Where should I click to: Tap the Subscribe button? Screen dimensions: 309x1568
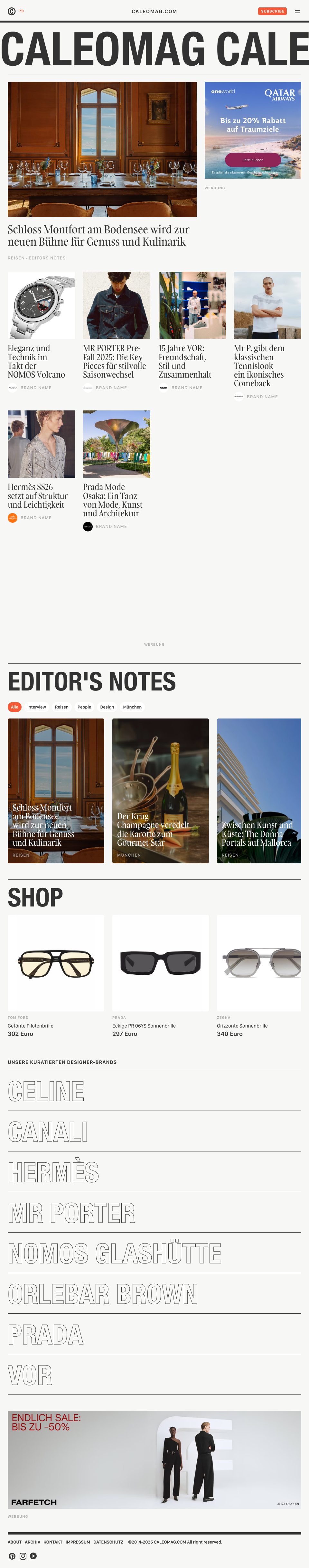(272, 12)
